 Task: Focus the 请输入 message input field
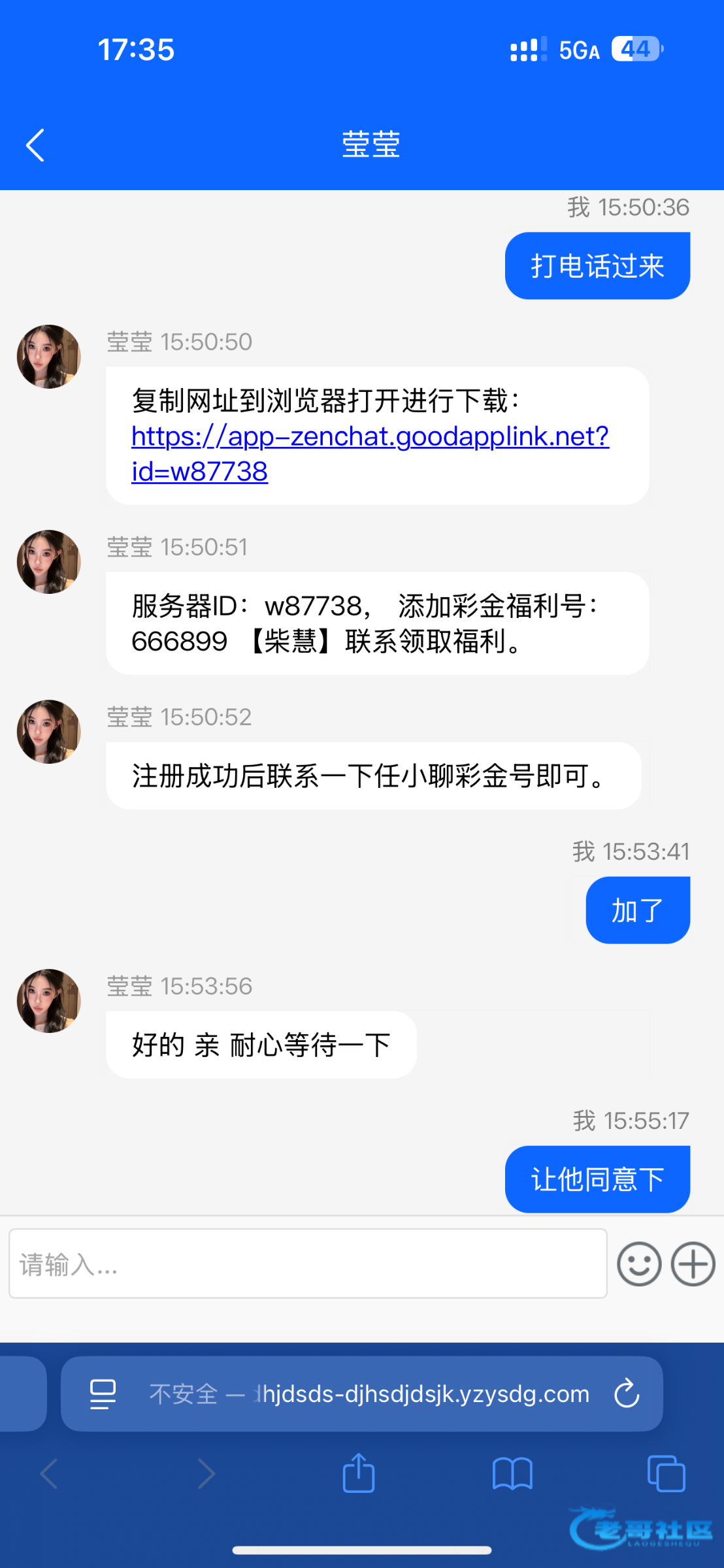coord(307,1264)
